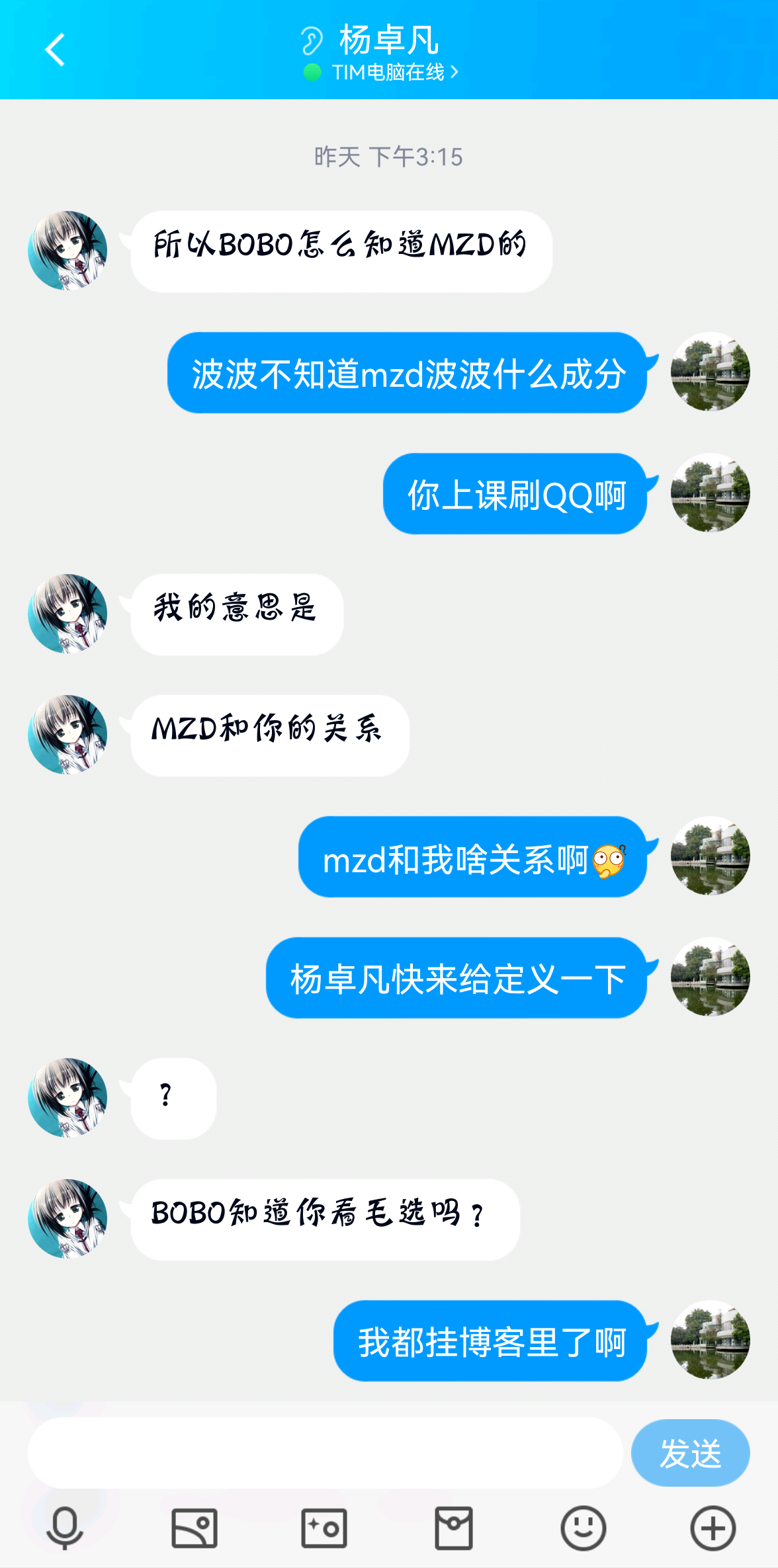Open 杨卓凡's avatar beside the BOBO怎么知道MZD message

(x=67, y=251)
